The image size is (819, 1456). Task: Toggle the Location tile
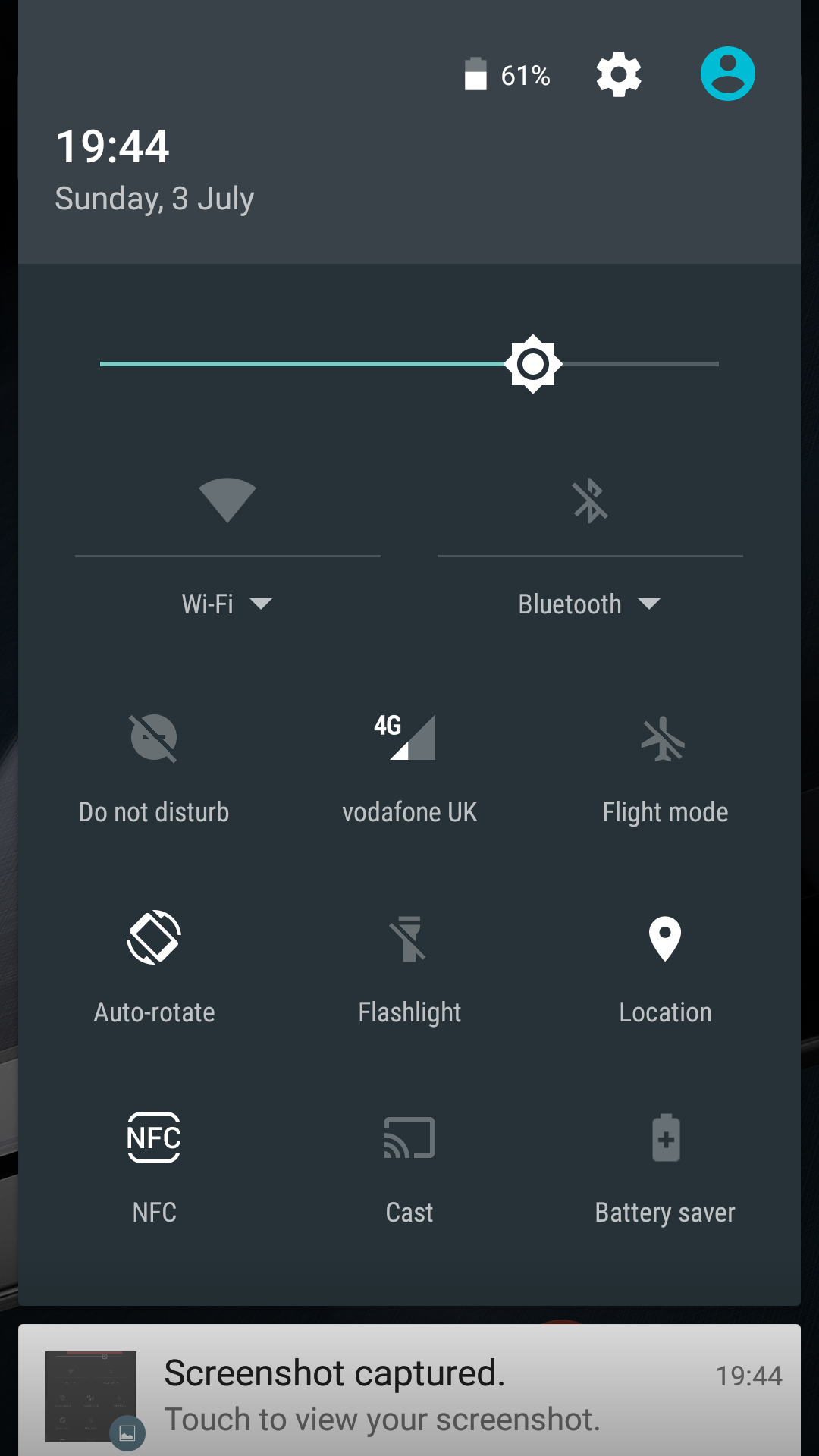665,968
